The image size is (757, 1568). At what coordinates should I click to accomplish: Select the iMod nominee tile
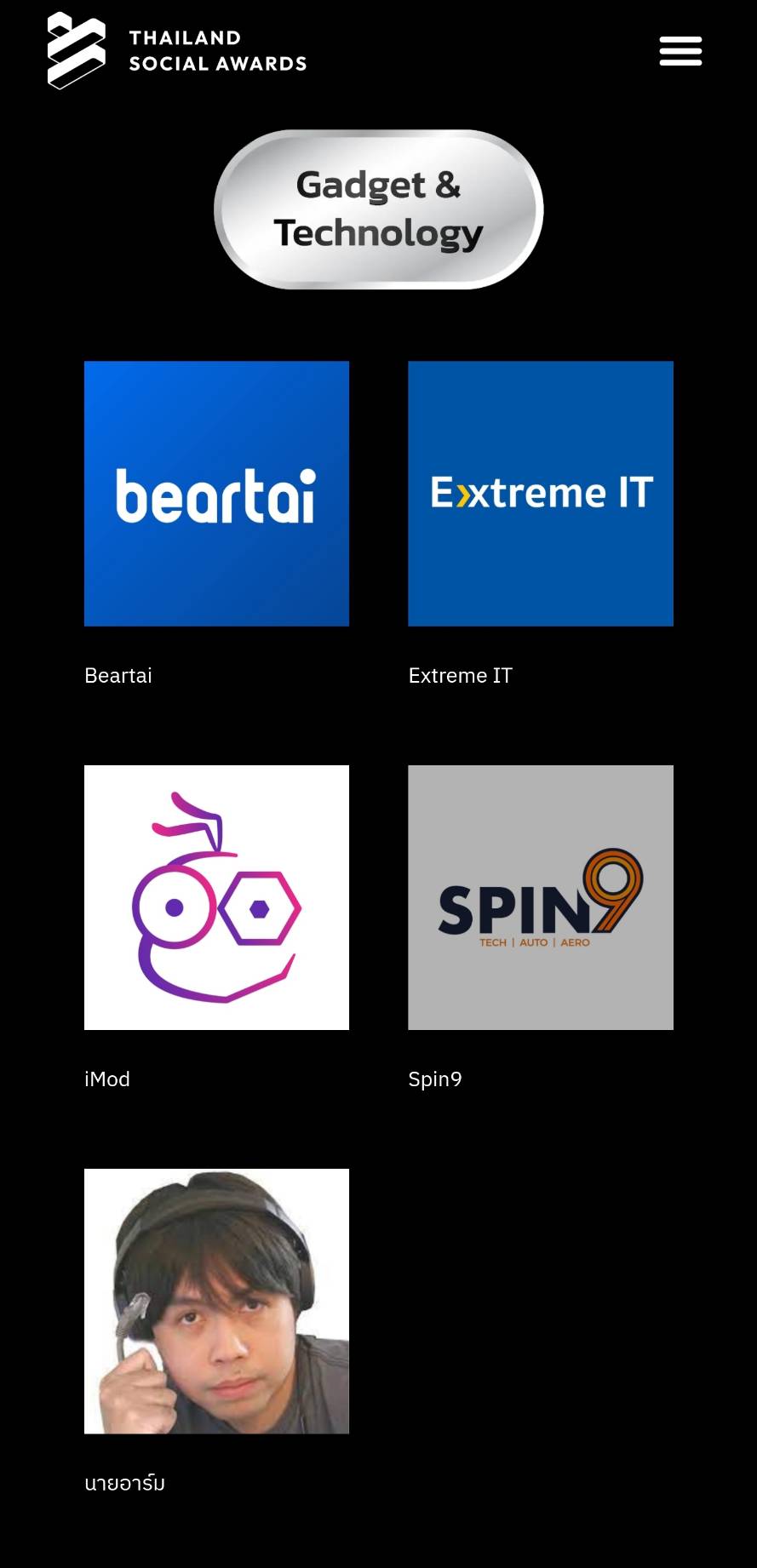pyautogui.click(x=216, y=897)
